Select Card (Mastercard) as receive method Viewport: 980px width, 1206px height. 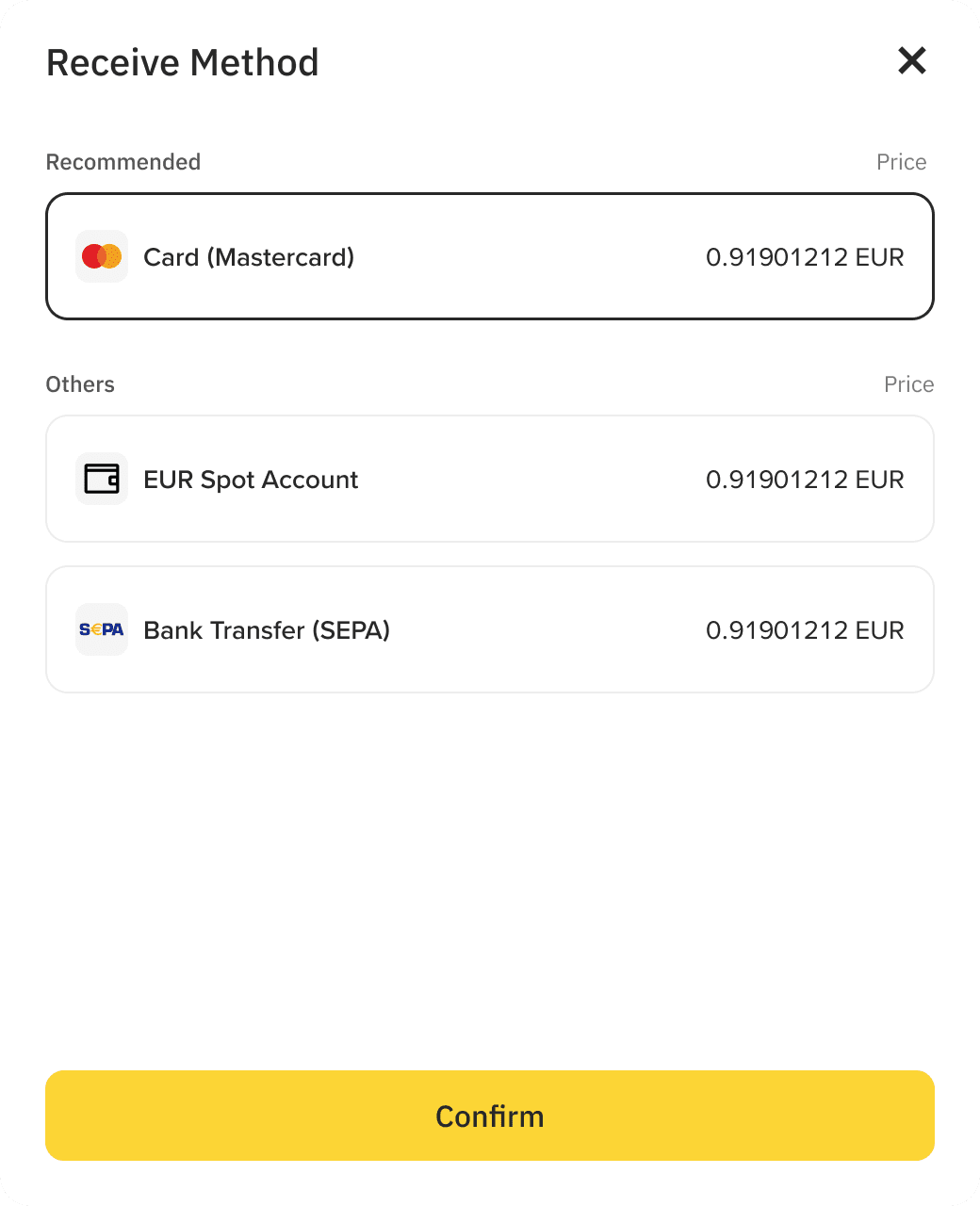point(489,256)
